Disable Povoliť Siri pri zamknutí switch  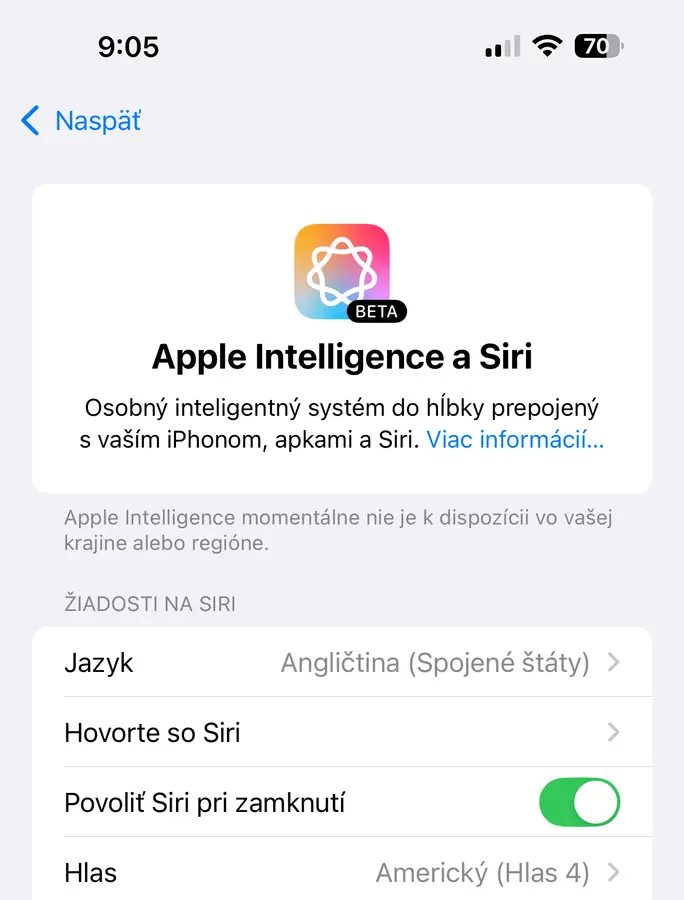click(x=579, y=802)
